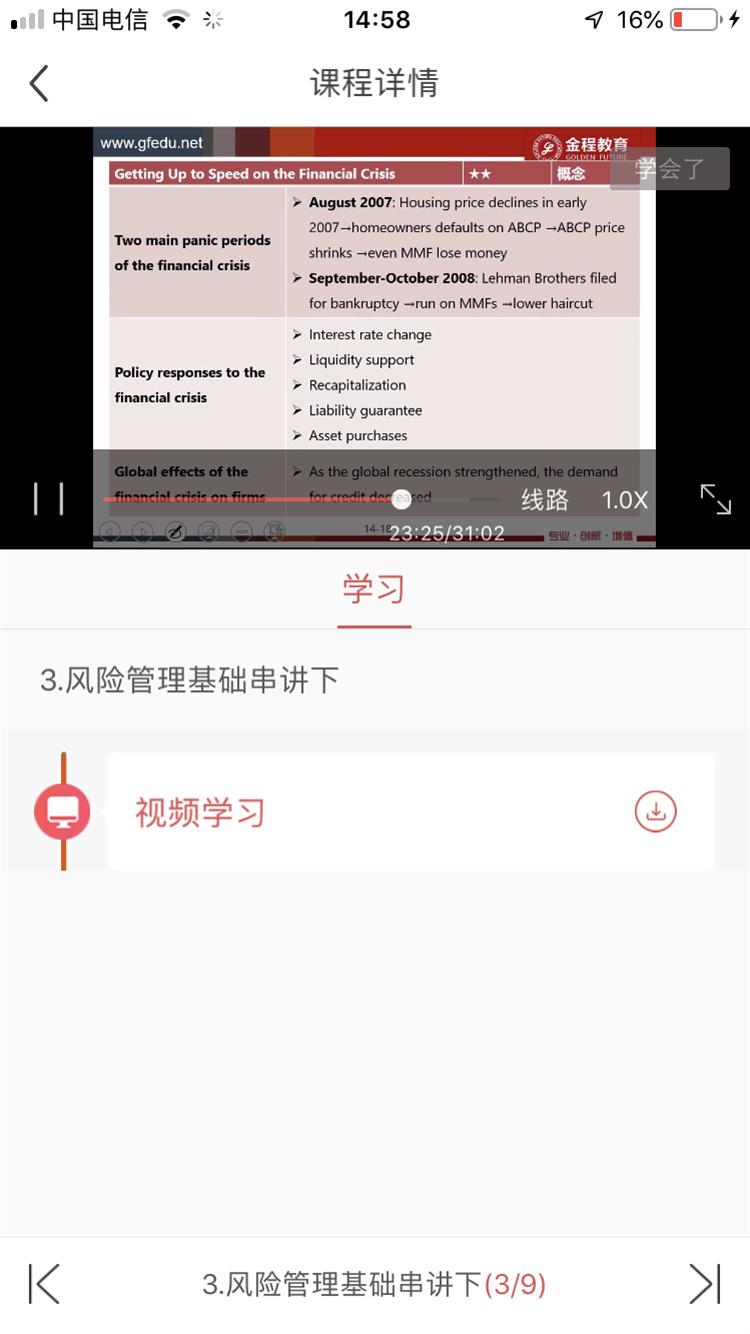Open the 线路 line selection
This screenshot has width=750, height=1334.
pos(545,500)
